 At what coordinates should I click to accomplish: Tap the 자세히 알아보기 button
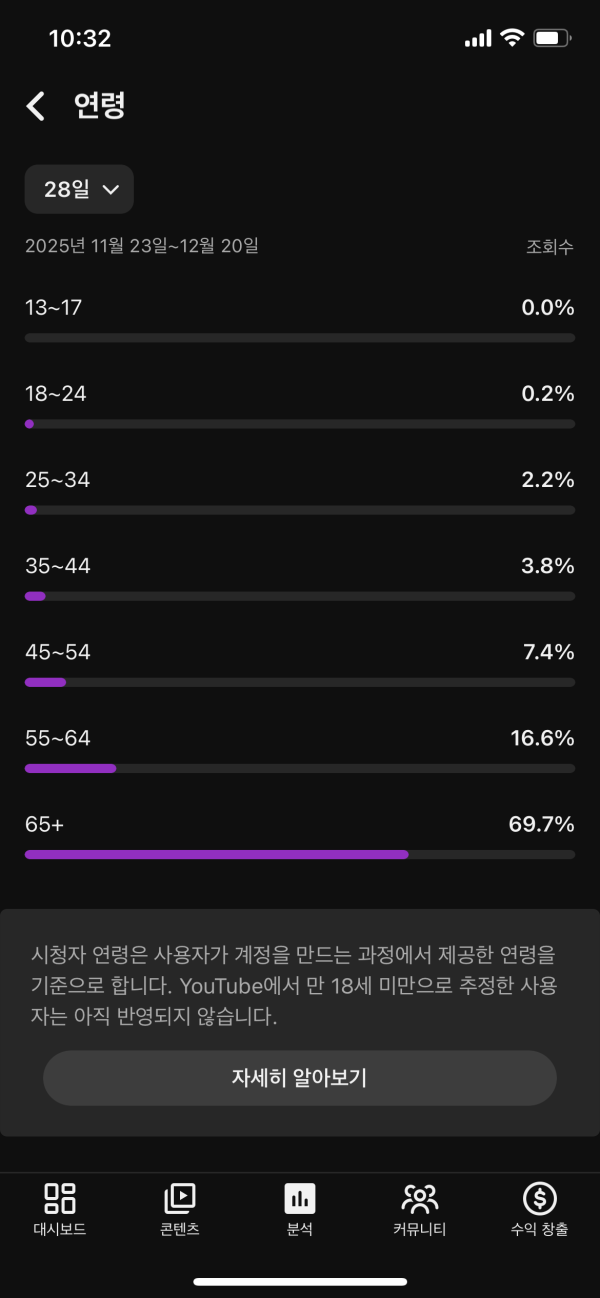pyautogui.click(x=299, y=1078)
